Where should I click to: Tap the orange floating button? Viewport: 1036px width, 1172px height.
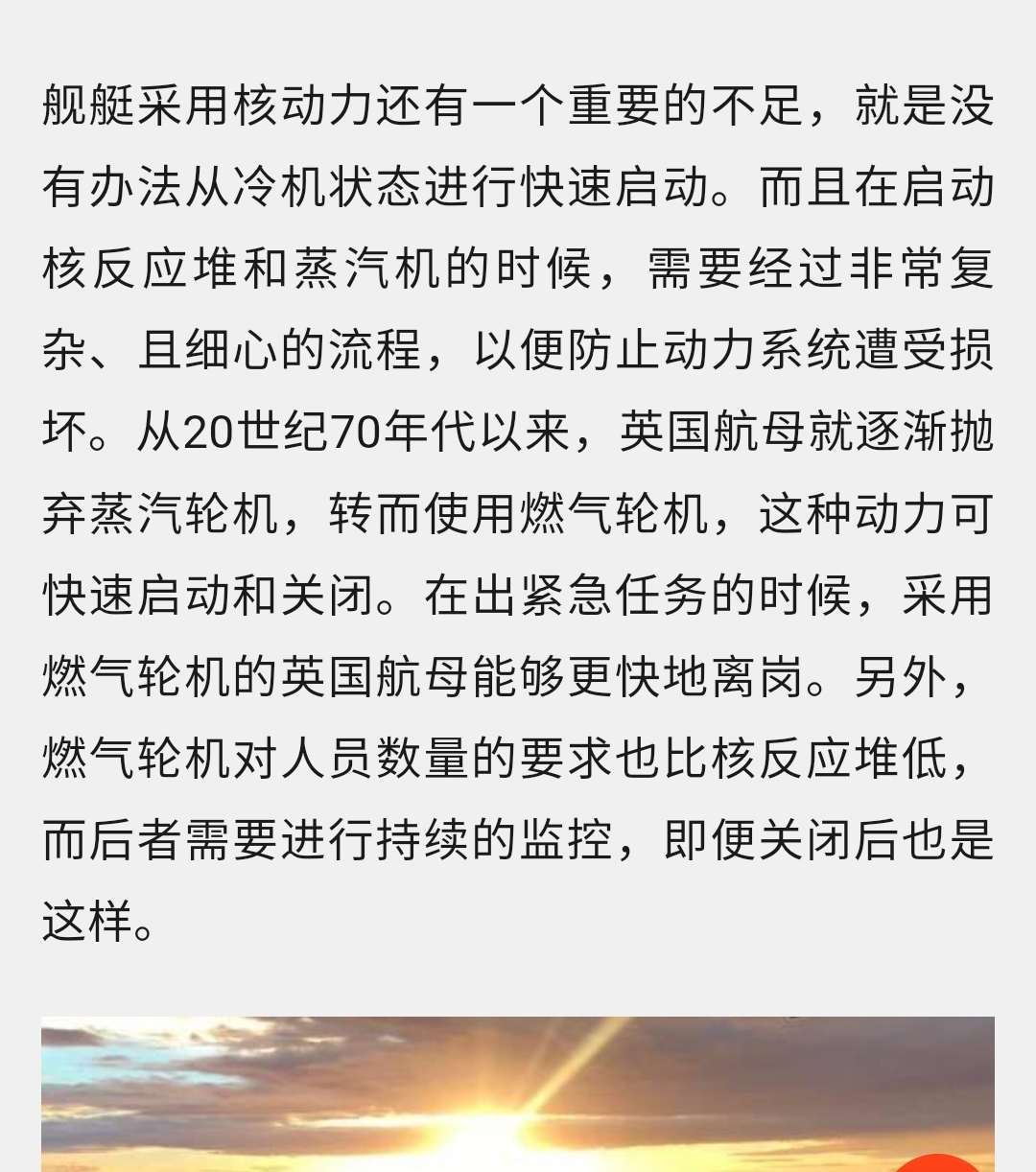[x=937, y=1163]
